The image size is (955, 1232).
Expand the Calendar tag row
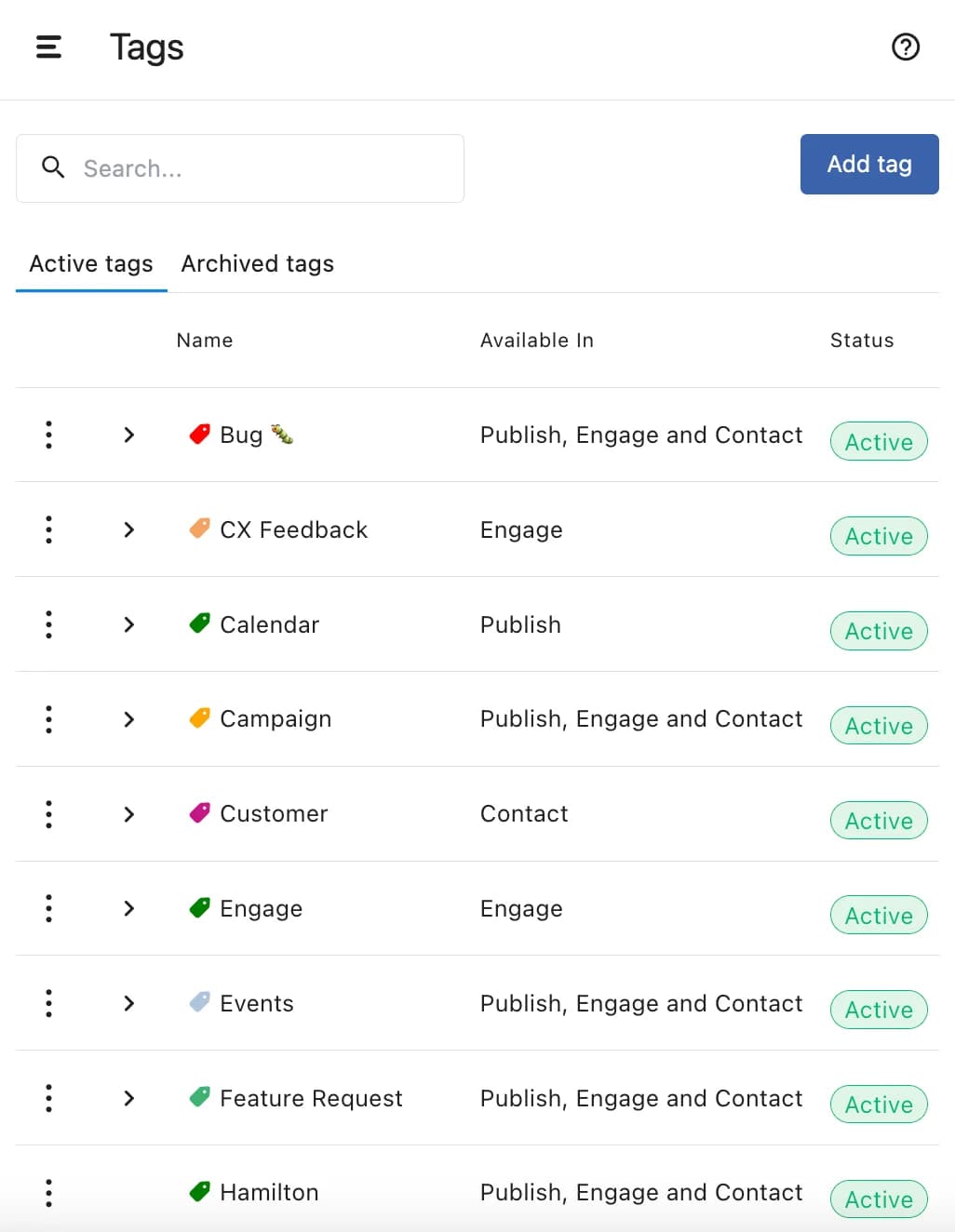(129, 624)
